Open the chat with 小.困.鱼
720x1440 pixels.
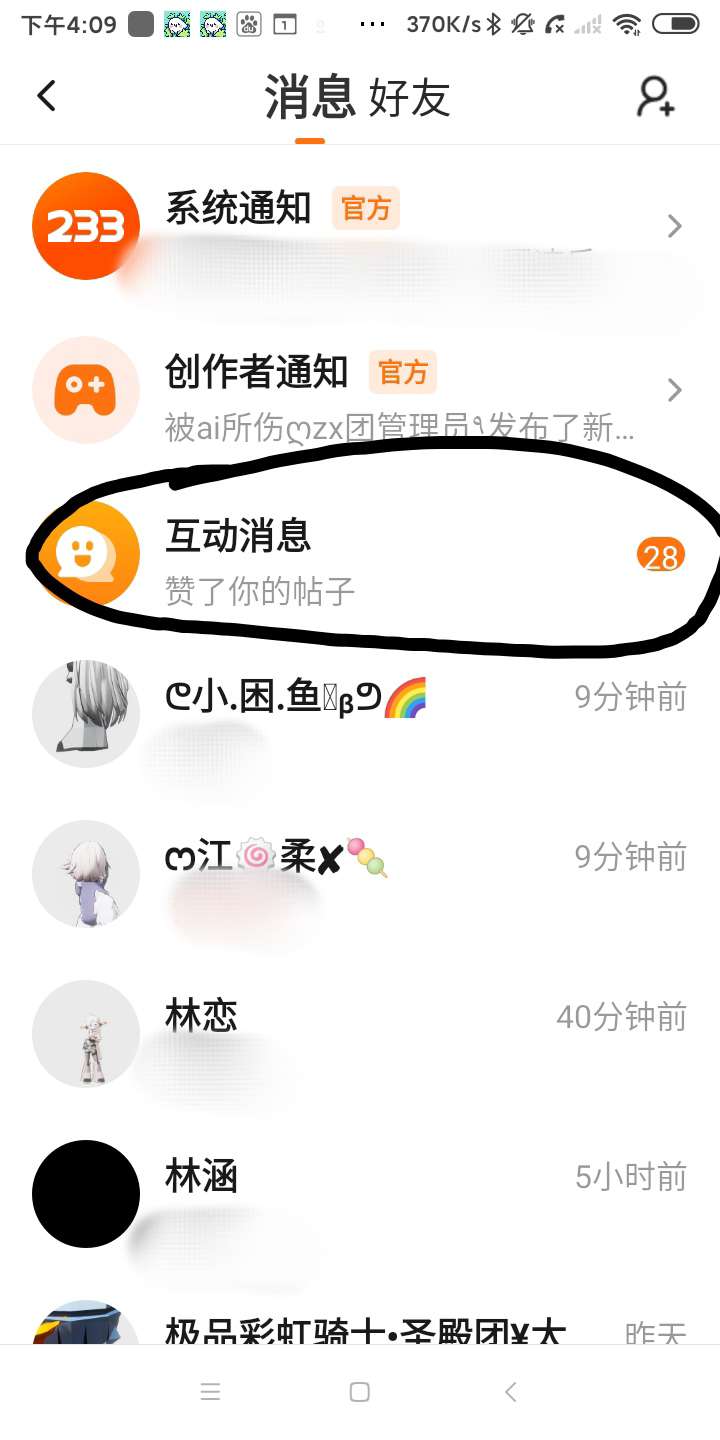pos(360,714)
